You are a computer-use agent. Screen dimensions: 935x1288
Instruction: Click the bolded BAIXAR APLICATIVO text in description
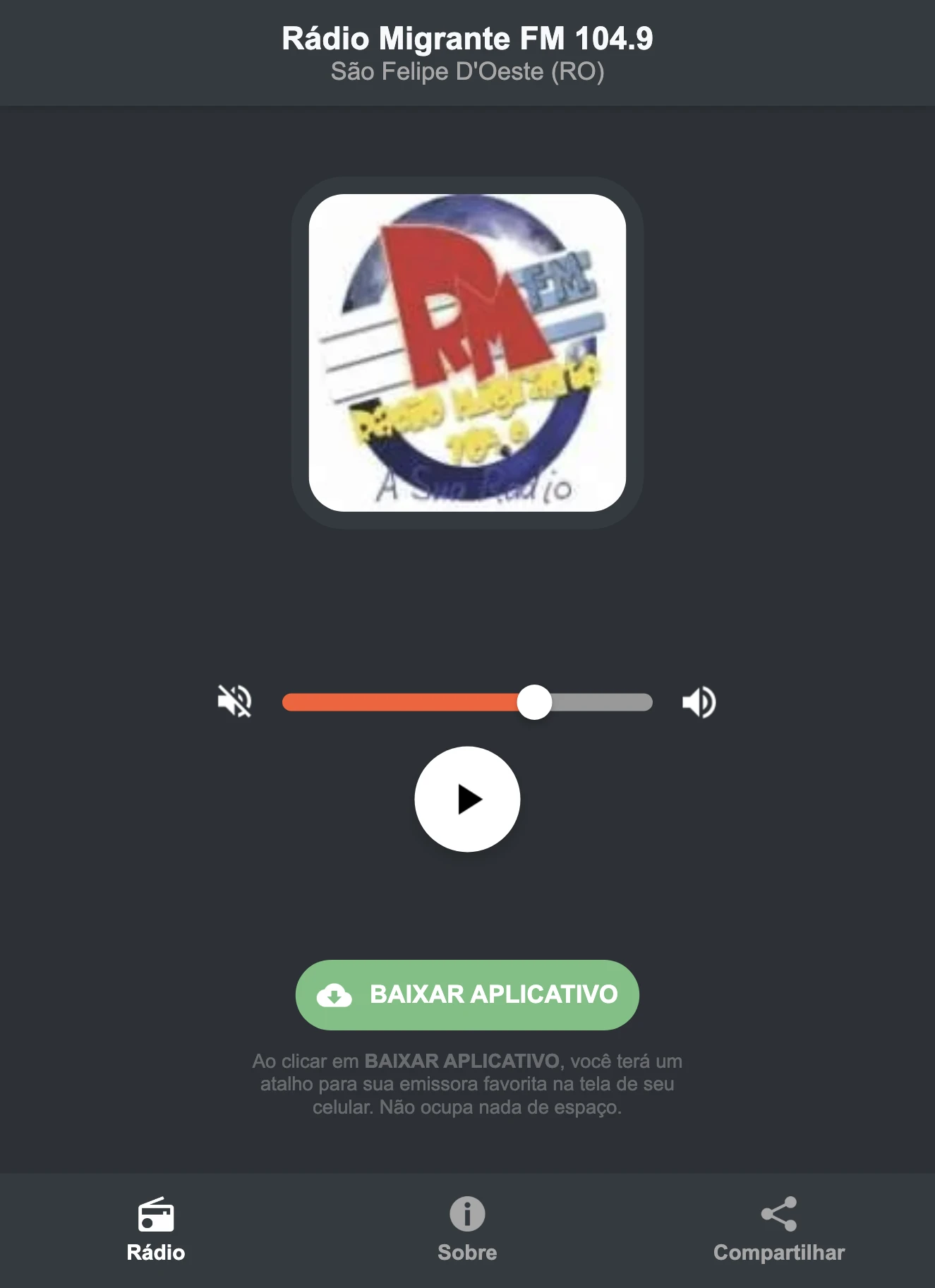462,1059
